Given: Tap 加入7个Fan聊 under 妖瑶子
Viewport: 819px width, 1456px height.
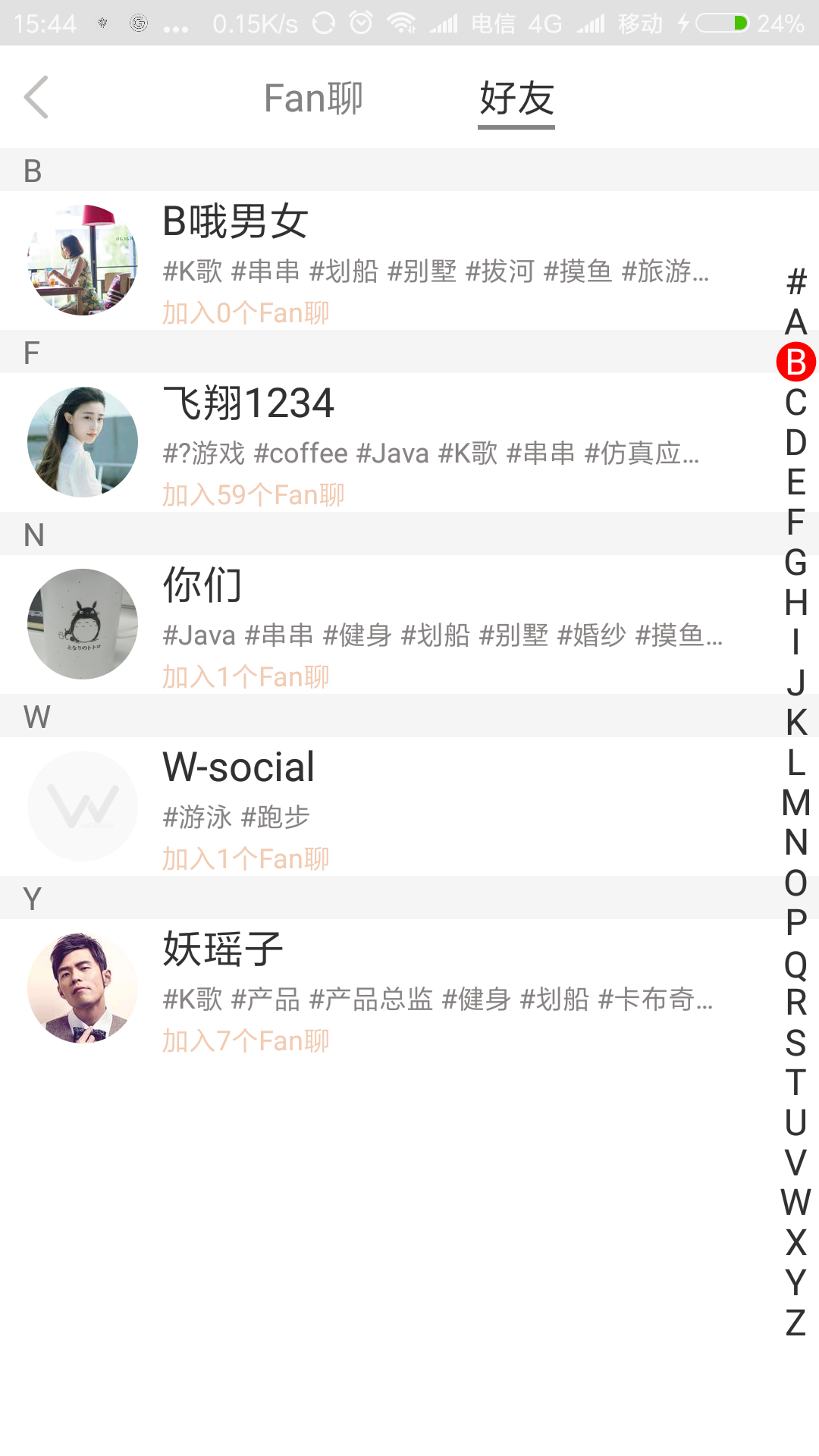Looking at the screenshot, I should pyautogui.click(x=244, y=1040).
